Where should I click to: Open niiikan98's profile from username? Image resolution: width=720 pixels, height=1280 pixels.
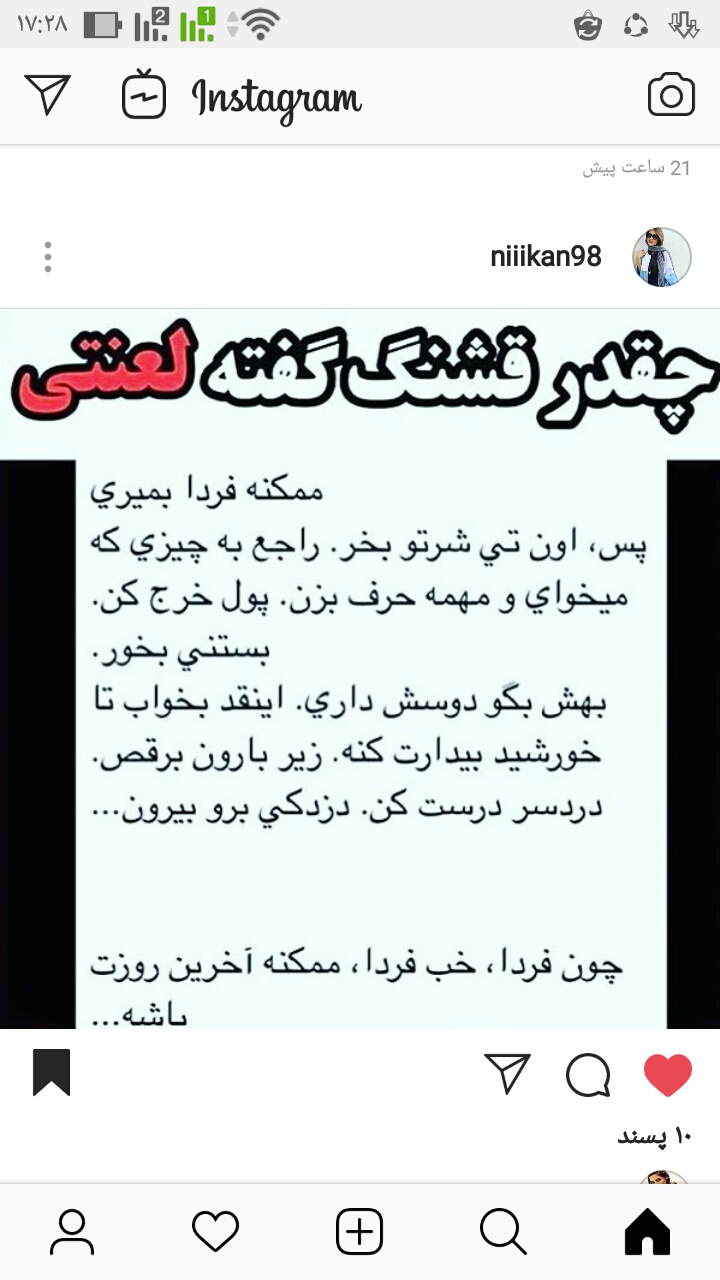pyautogui.click(x=546, y=257)
